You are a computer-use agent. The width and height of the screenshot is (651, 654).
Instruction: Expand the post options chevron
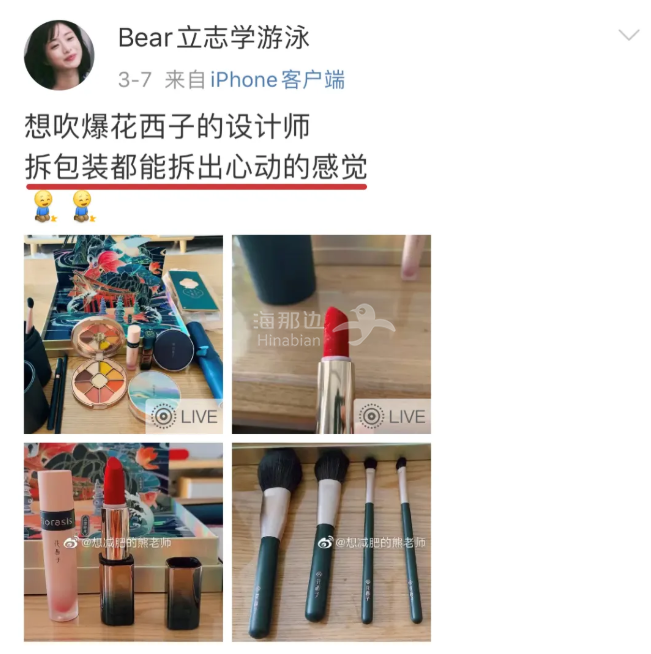point(629,37)
